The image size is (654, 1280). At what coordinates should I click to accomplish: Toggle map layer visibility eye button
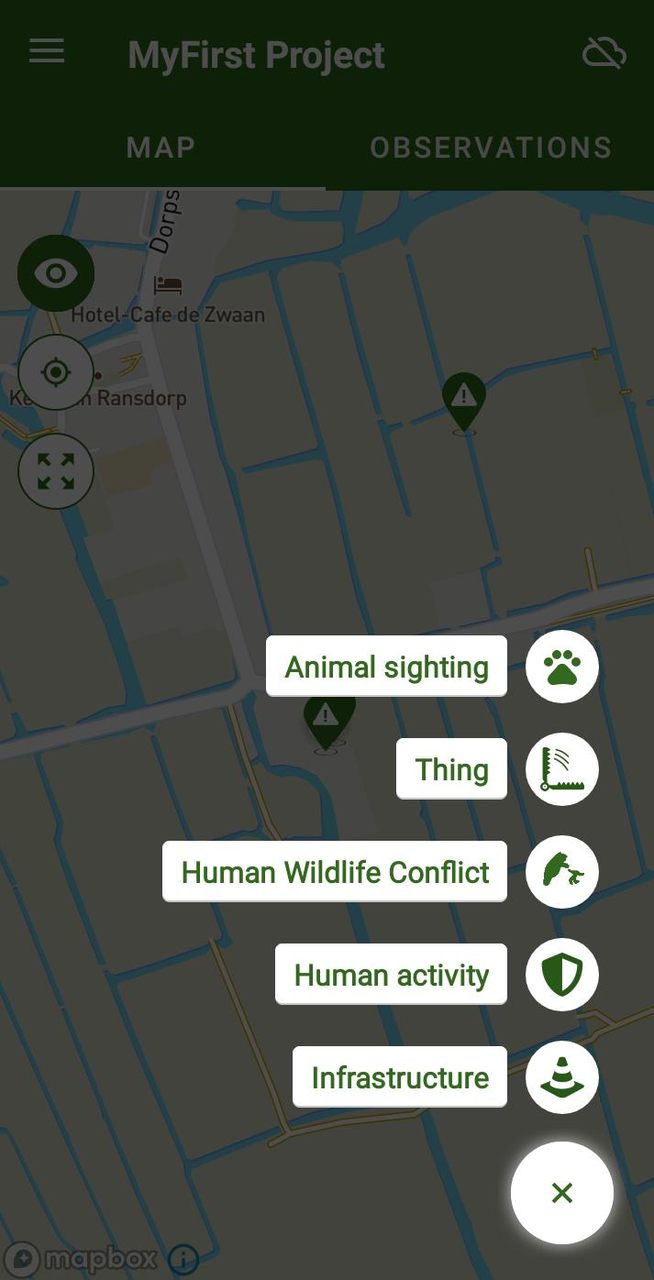(56, 273)
